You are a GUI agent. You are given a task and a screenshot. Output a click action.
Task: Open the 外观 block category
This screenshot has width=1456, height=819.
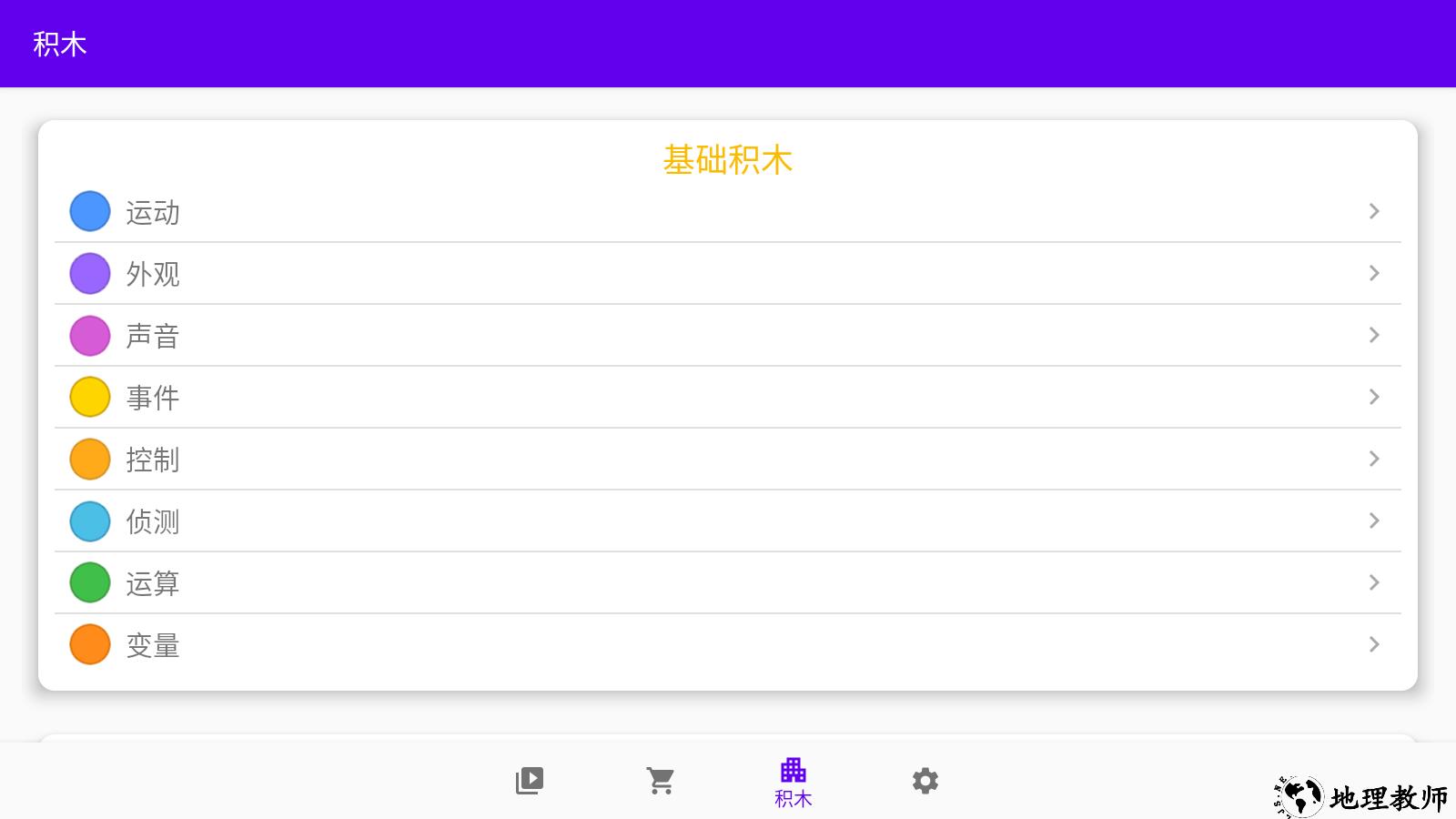726,274
